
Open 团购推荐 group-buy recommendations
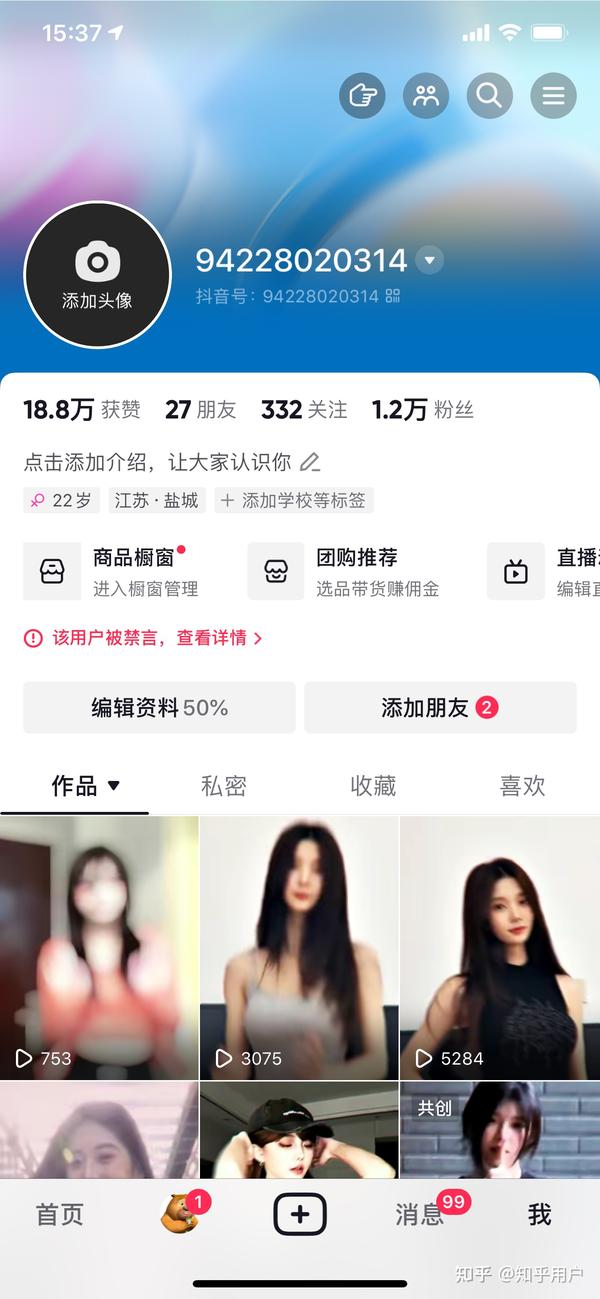(345, 571)
